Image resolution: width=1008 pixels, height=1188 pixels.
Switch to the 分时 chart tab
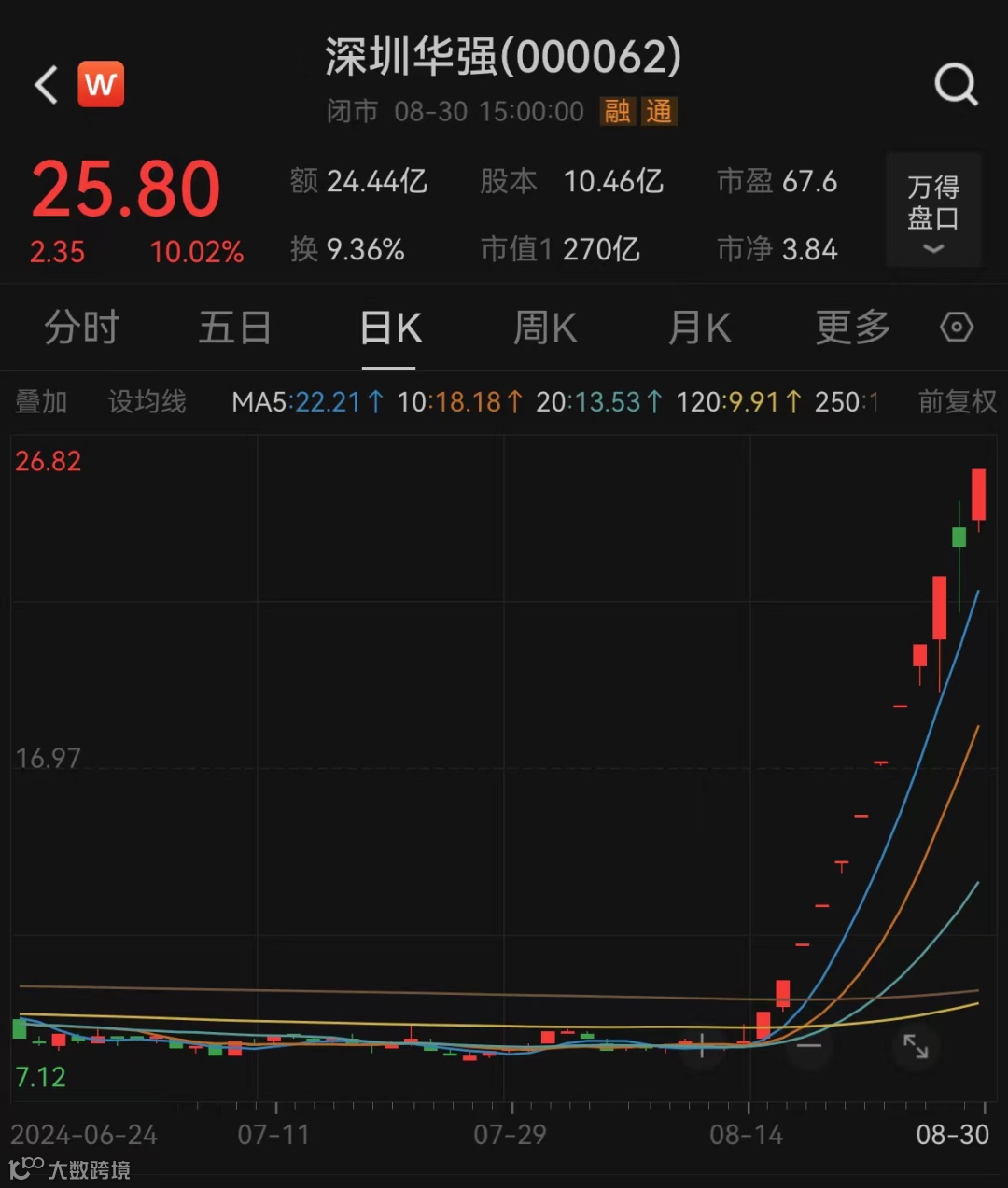82,328
